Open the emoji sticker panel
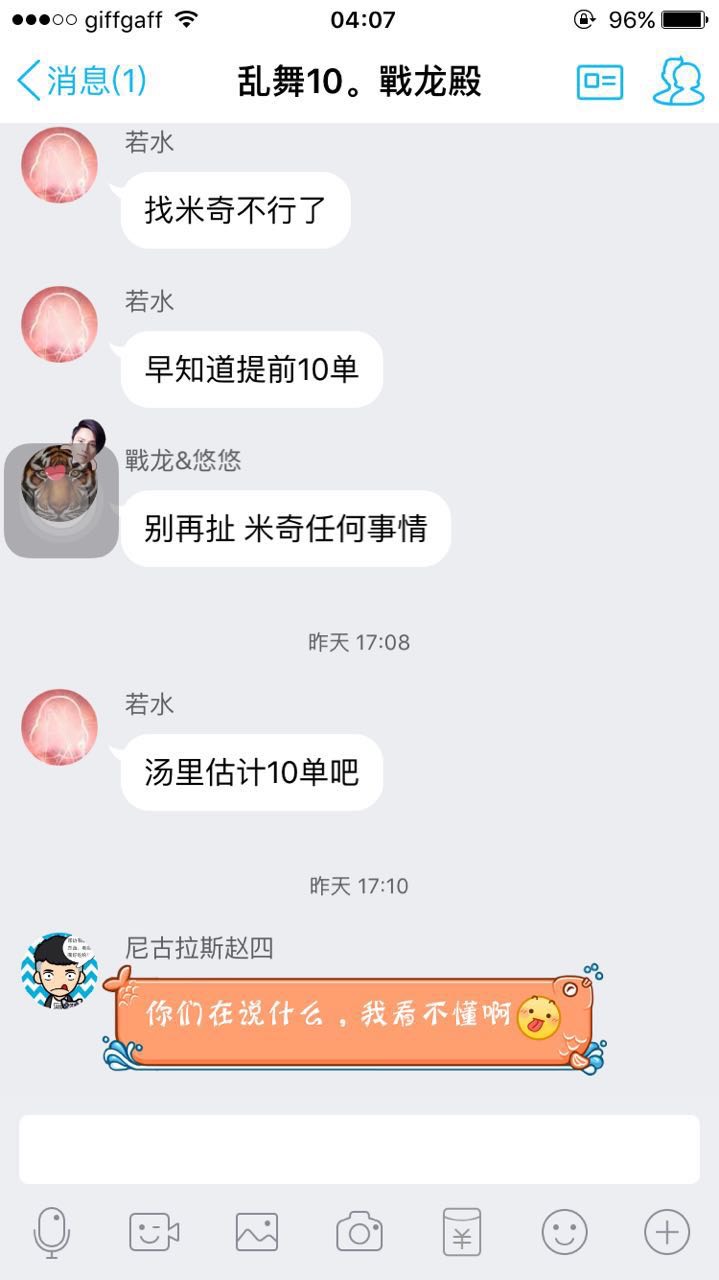The width and height of the screenshot is (719, 1280). point(565,1232)
